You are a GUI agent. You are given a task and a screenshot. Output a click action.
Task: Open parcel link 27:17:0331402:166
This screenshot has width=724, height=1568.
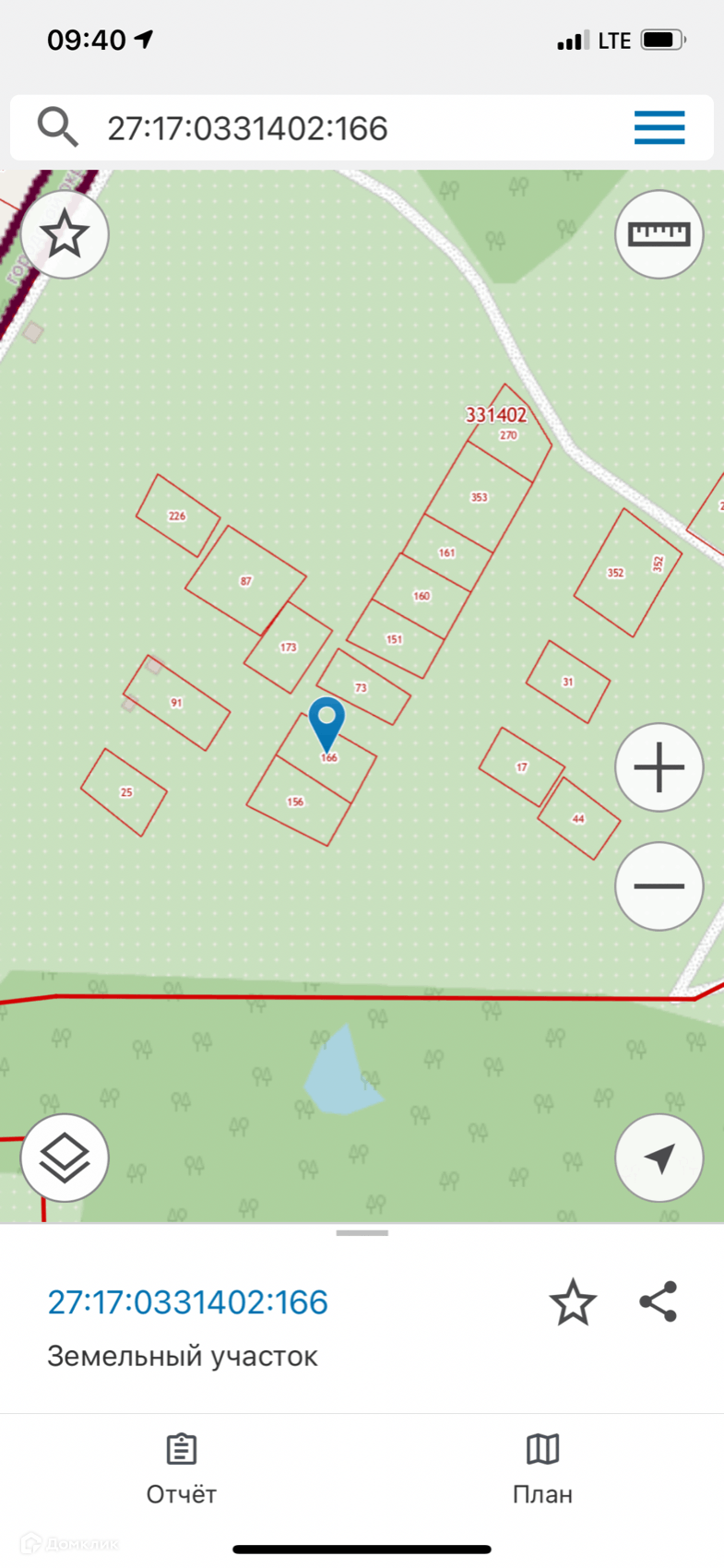(x=187, y=1302)
